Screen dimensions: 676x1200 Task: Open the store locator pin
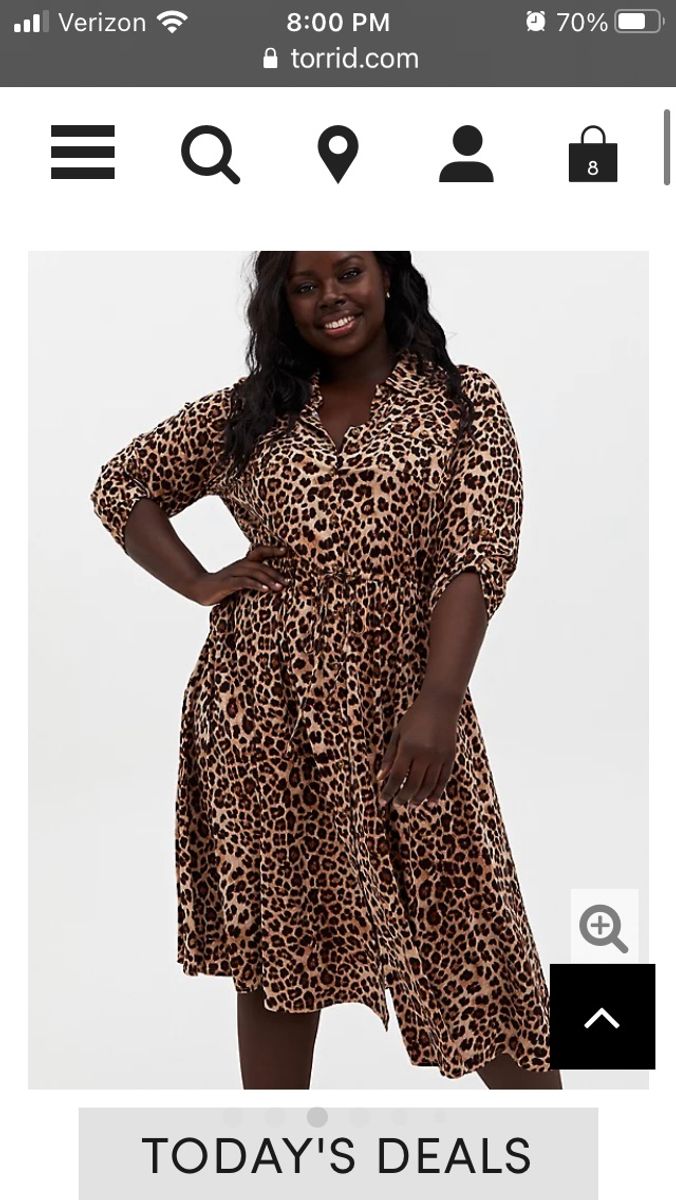tap(338, 154)
